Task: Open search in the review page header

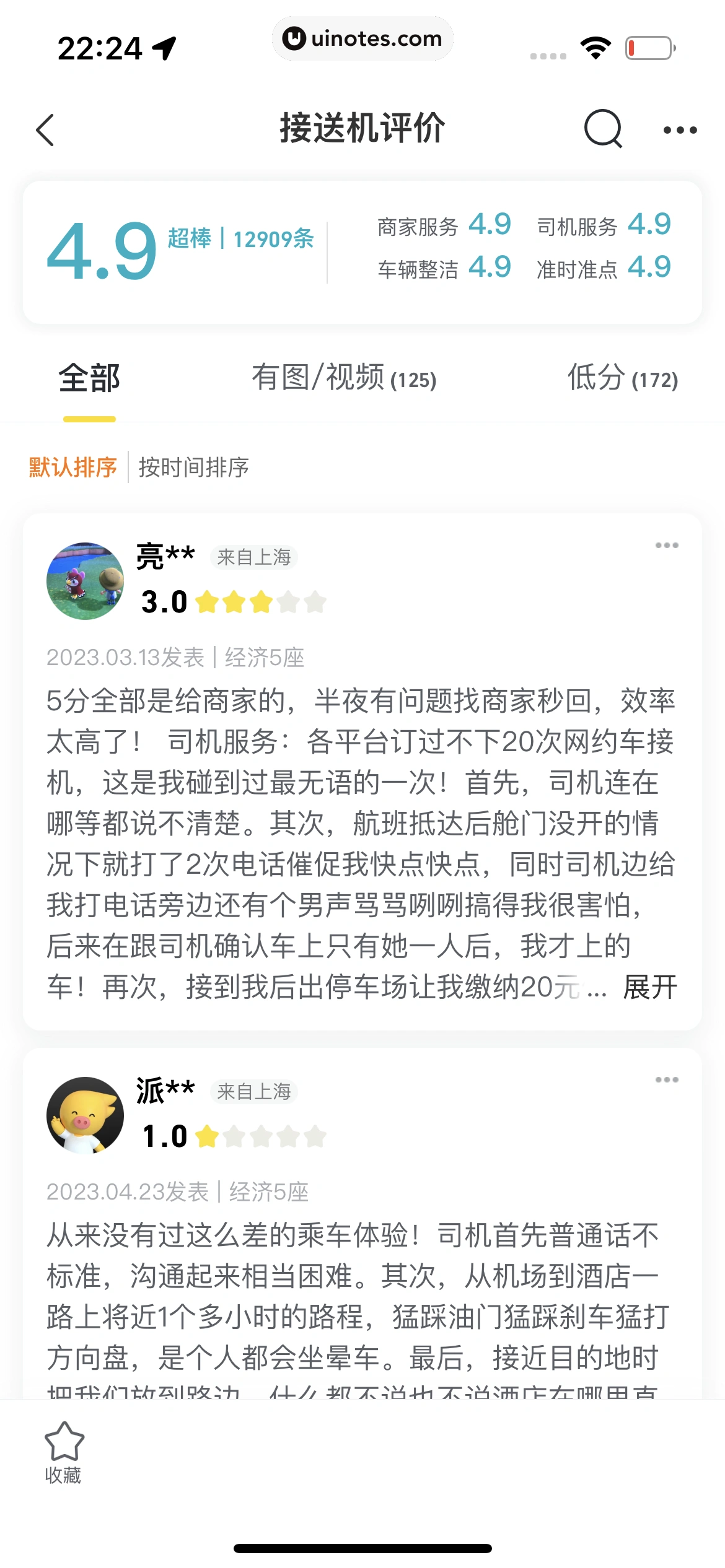Action: pyautogui.click(x=603, y=129)
